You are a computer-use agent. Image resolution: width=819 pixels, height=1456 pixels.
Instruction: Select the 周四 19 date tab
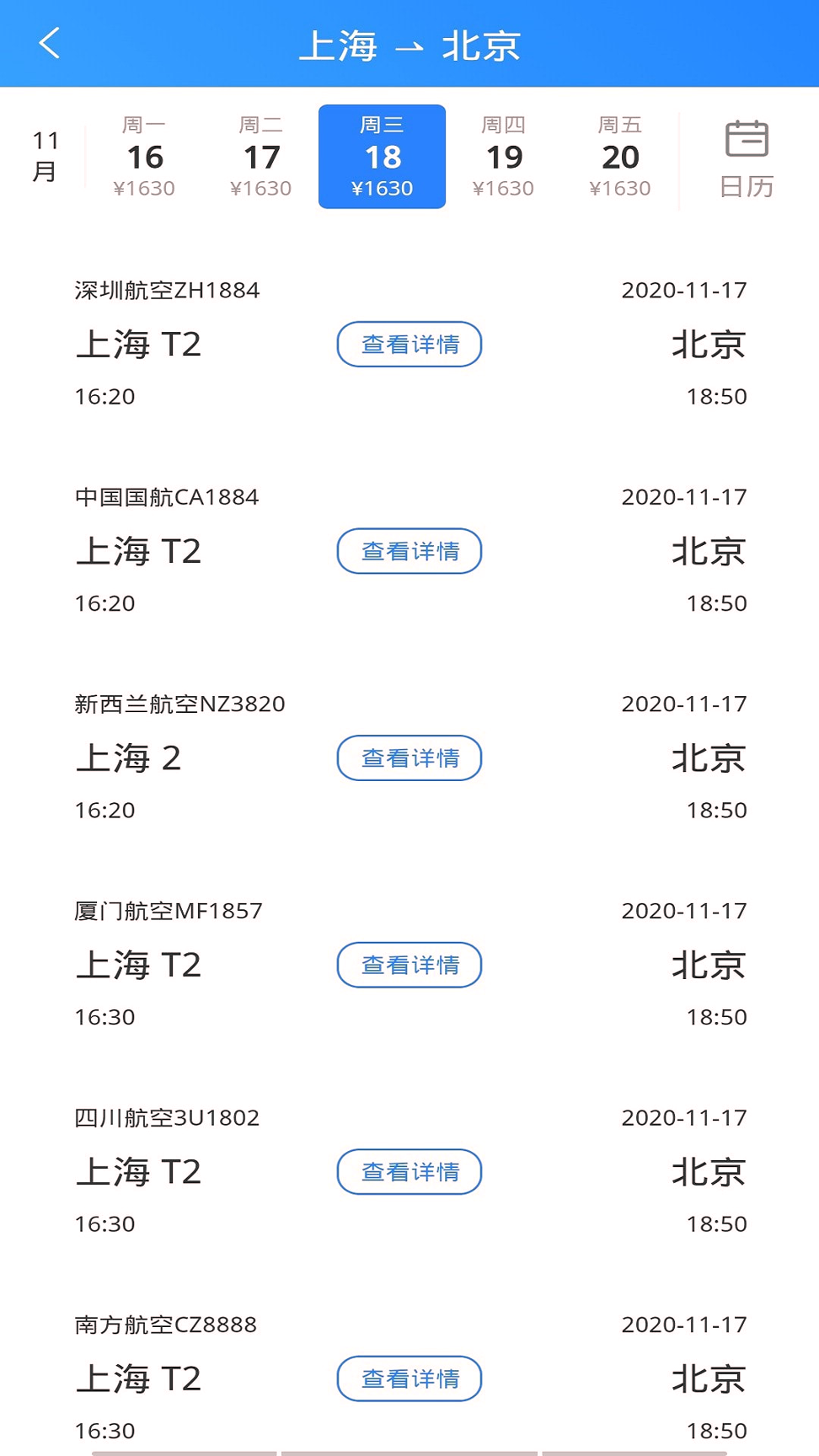[504, 157]
